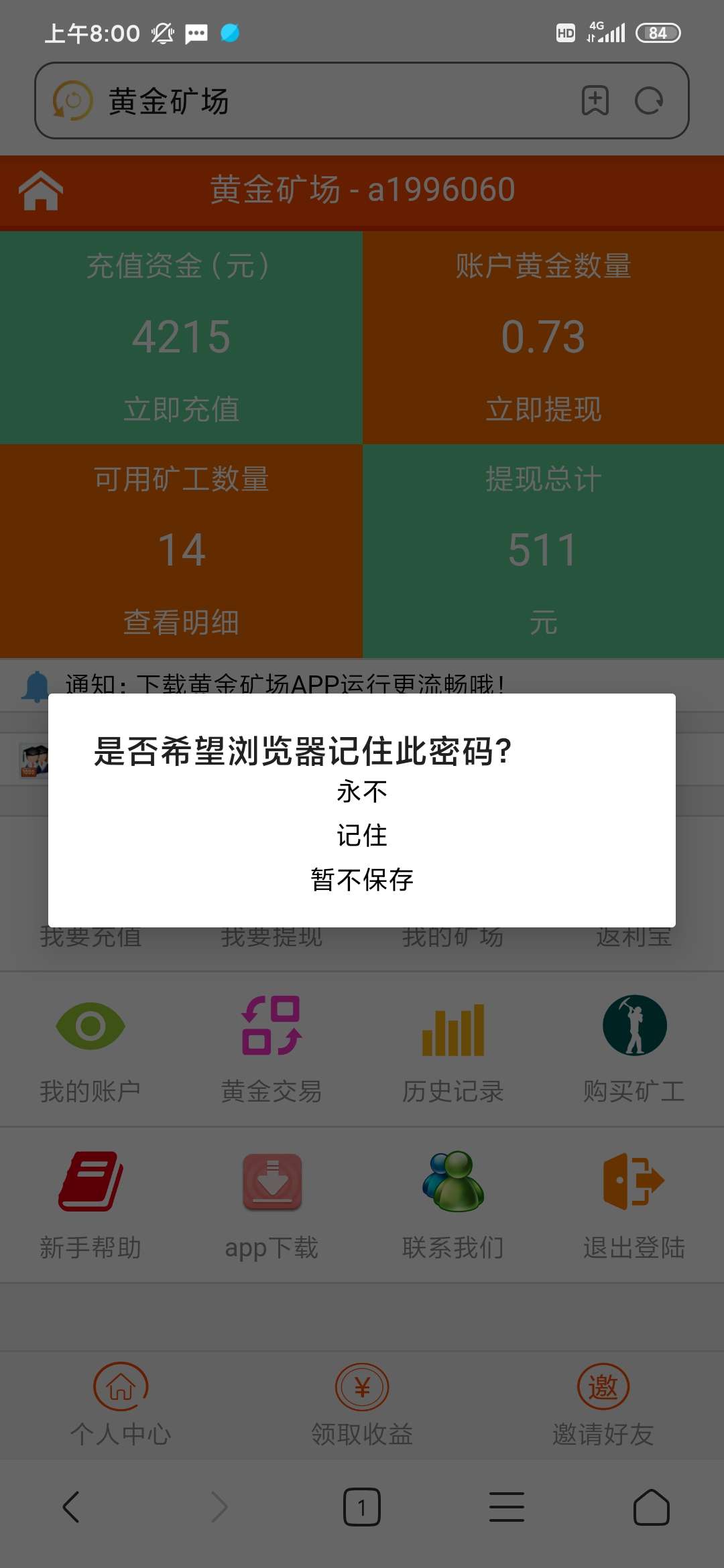Screen dimensions: 724x1568
Task: Tap the 黄金矿场 address bar
Action: [322, 101]
